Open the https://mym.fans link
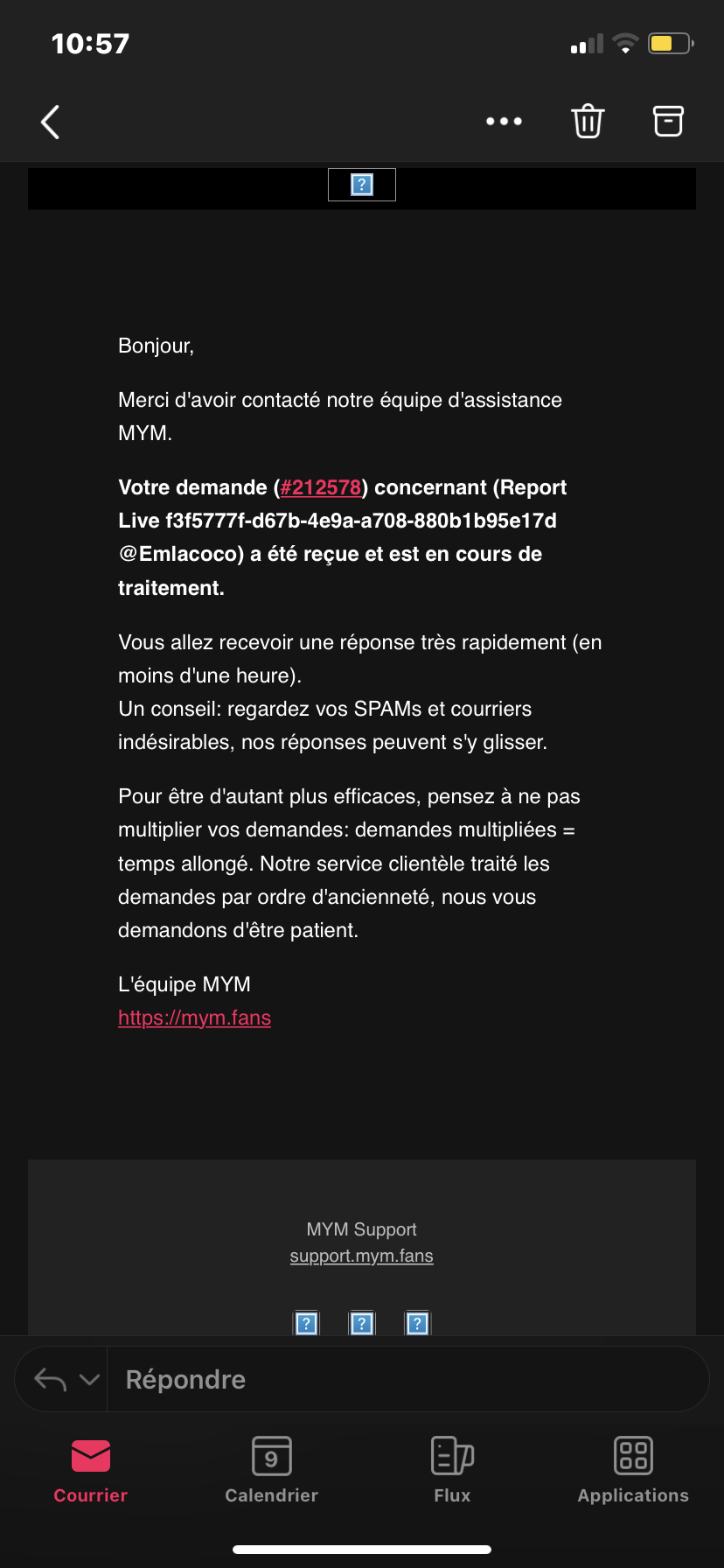This screenshot has height=1568, width=724. click(x=194, y=1018)
